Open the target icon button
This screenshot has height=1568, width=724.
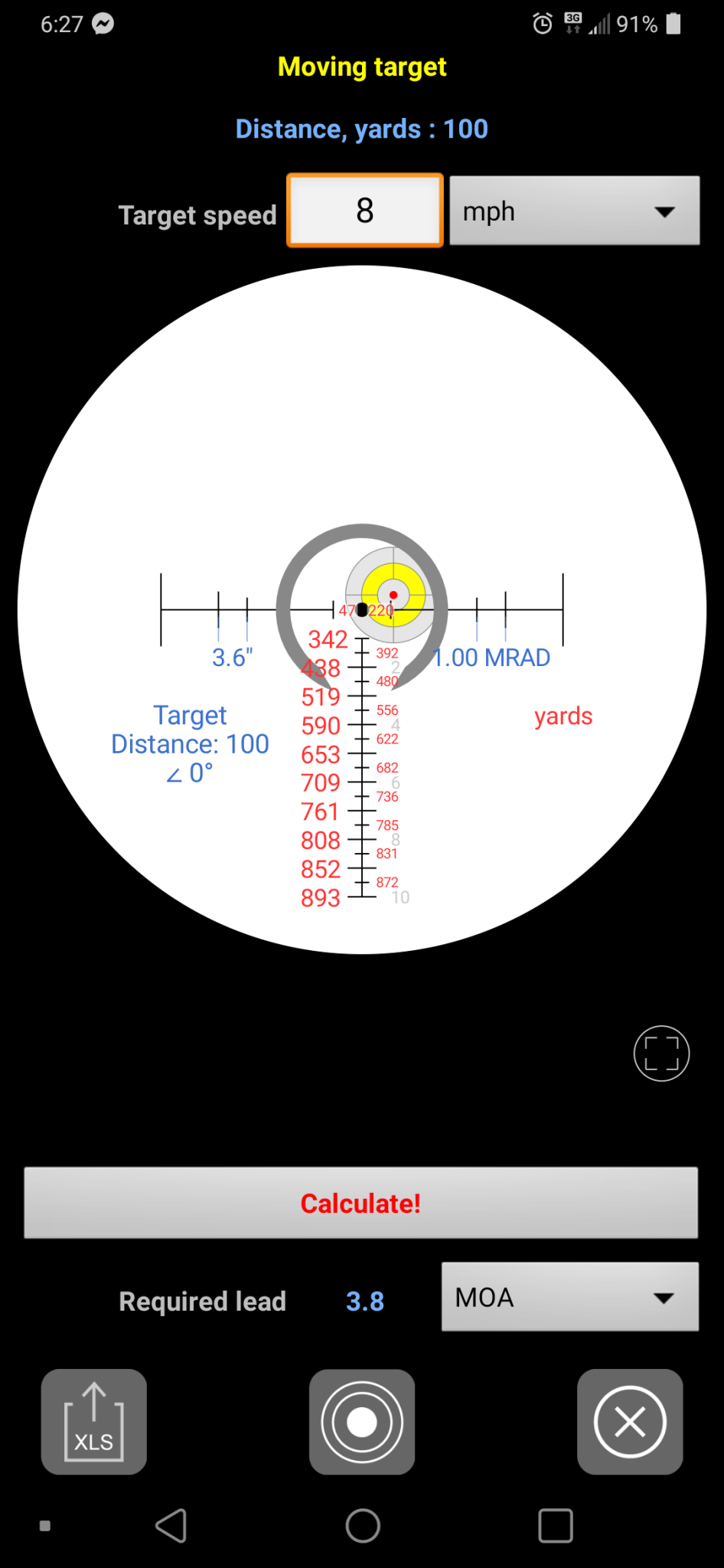(x=362, y=1422)
